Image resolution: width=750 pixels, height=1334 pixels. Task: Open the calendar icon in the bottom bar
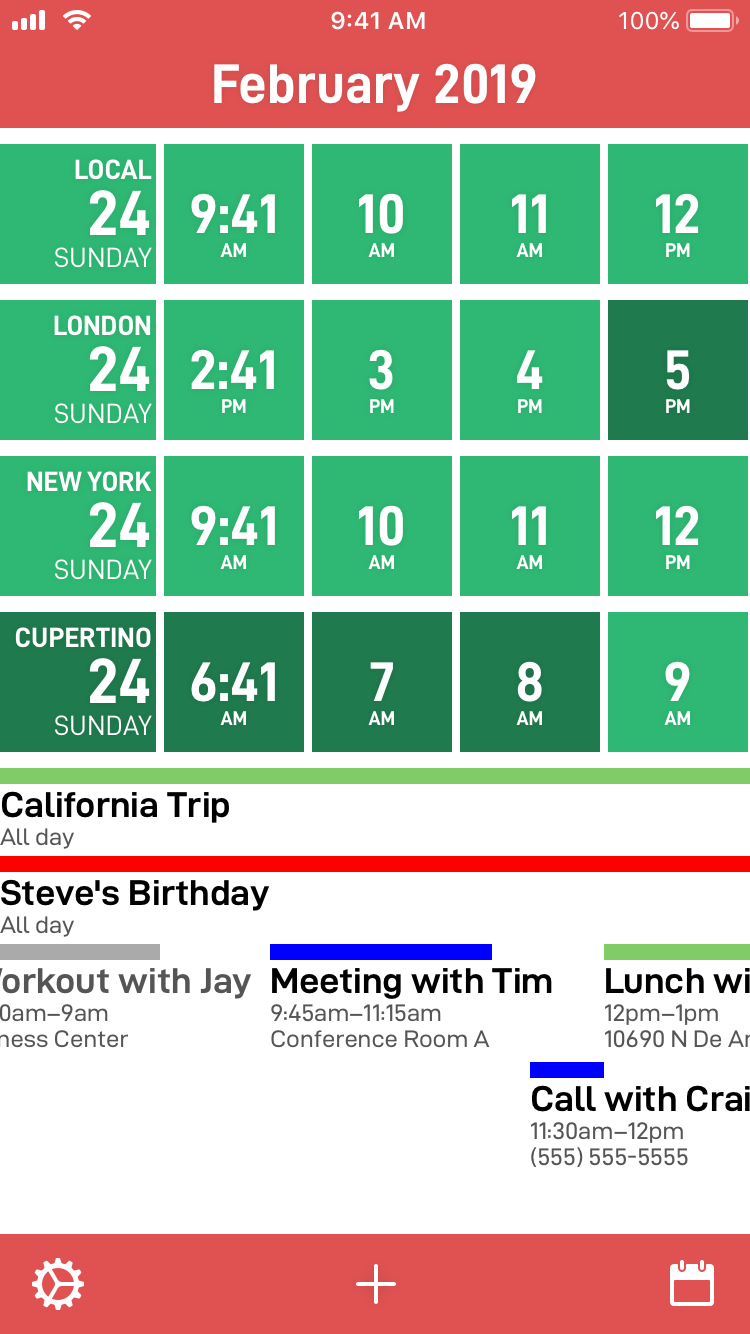[692, 1283]
